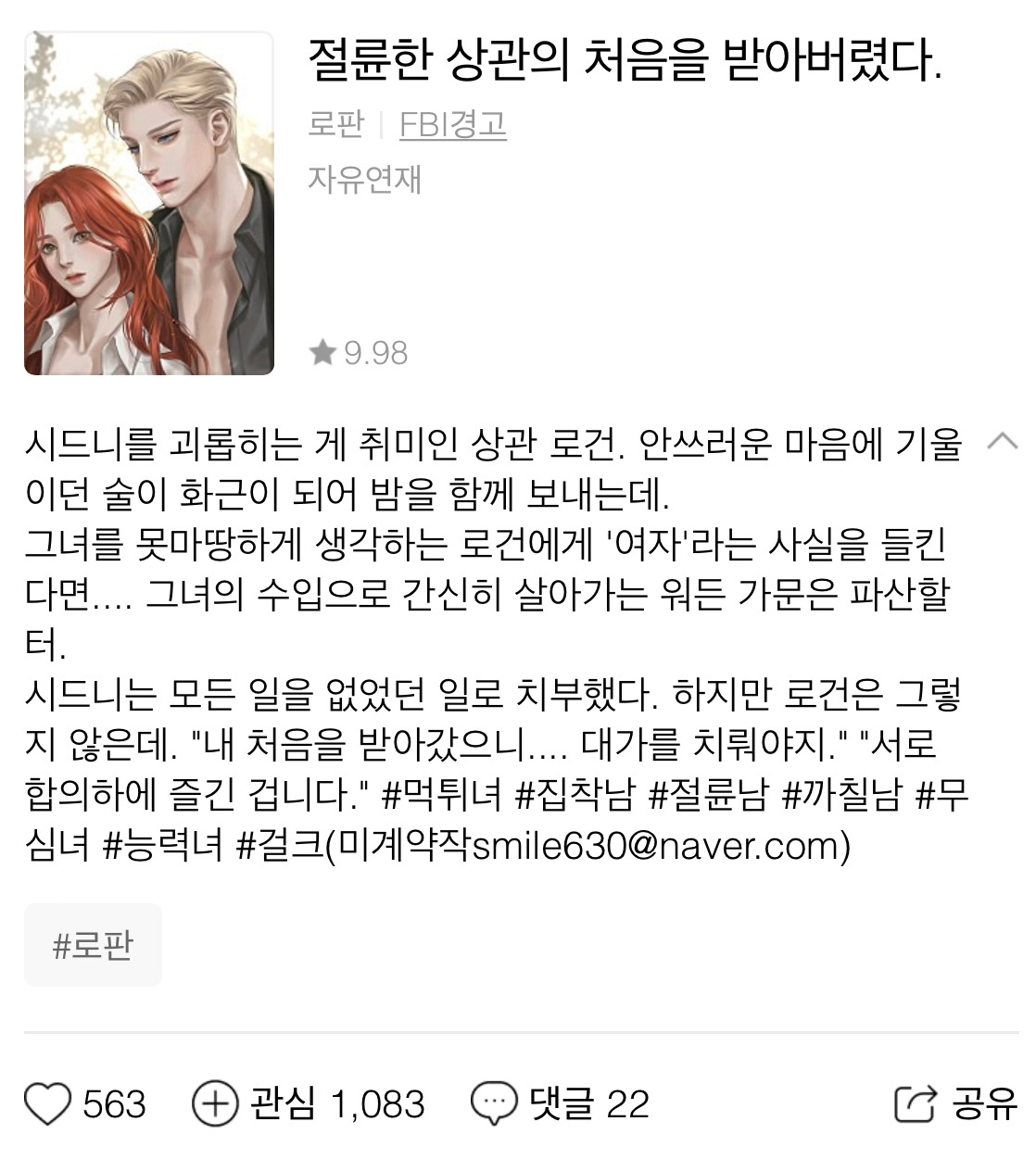Click the #로판 tag button
The width and height of the screenshot is (1036, 1159).
(91, 944)
